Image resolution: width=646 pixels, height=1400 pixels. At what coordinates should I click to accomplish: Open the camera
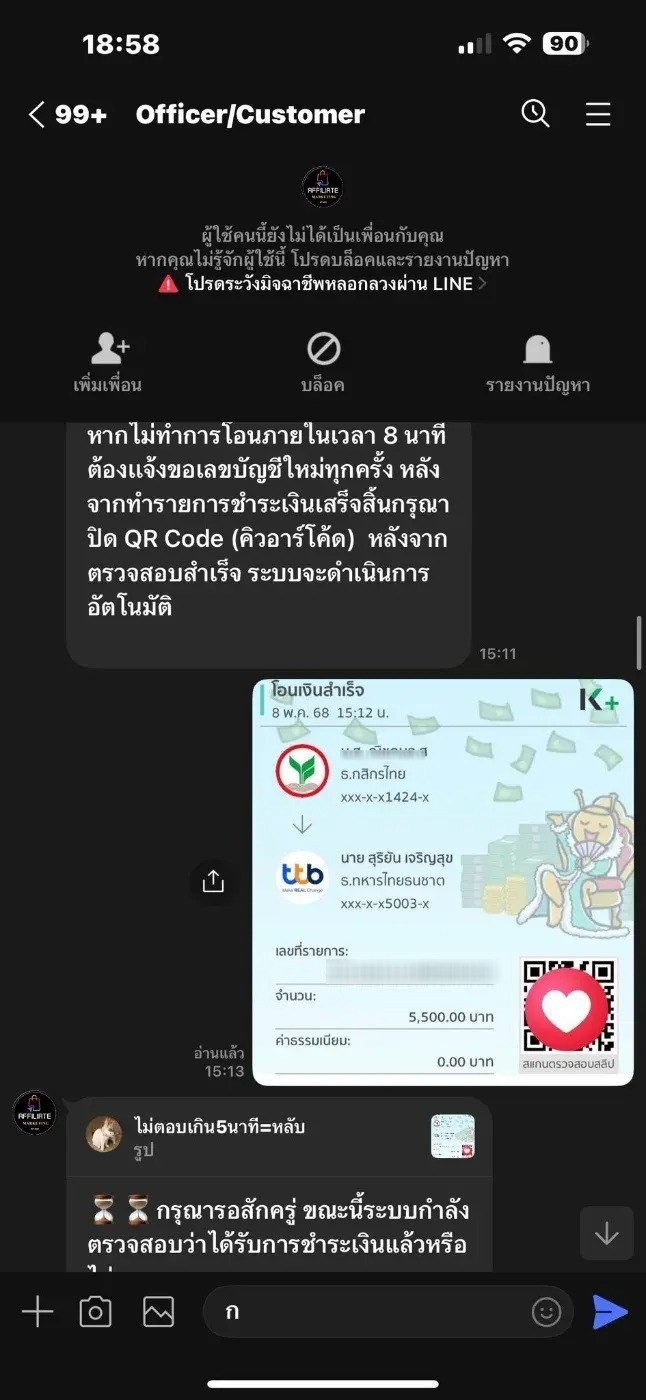click(95, 1311)
